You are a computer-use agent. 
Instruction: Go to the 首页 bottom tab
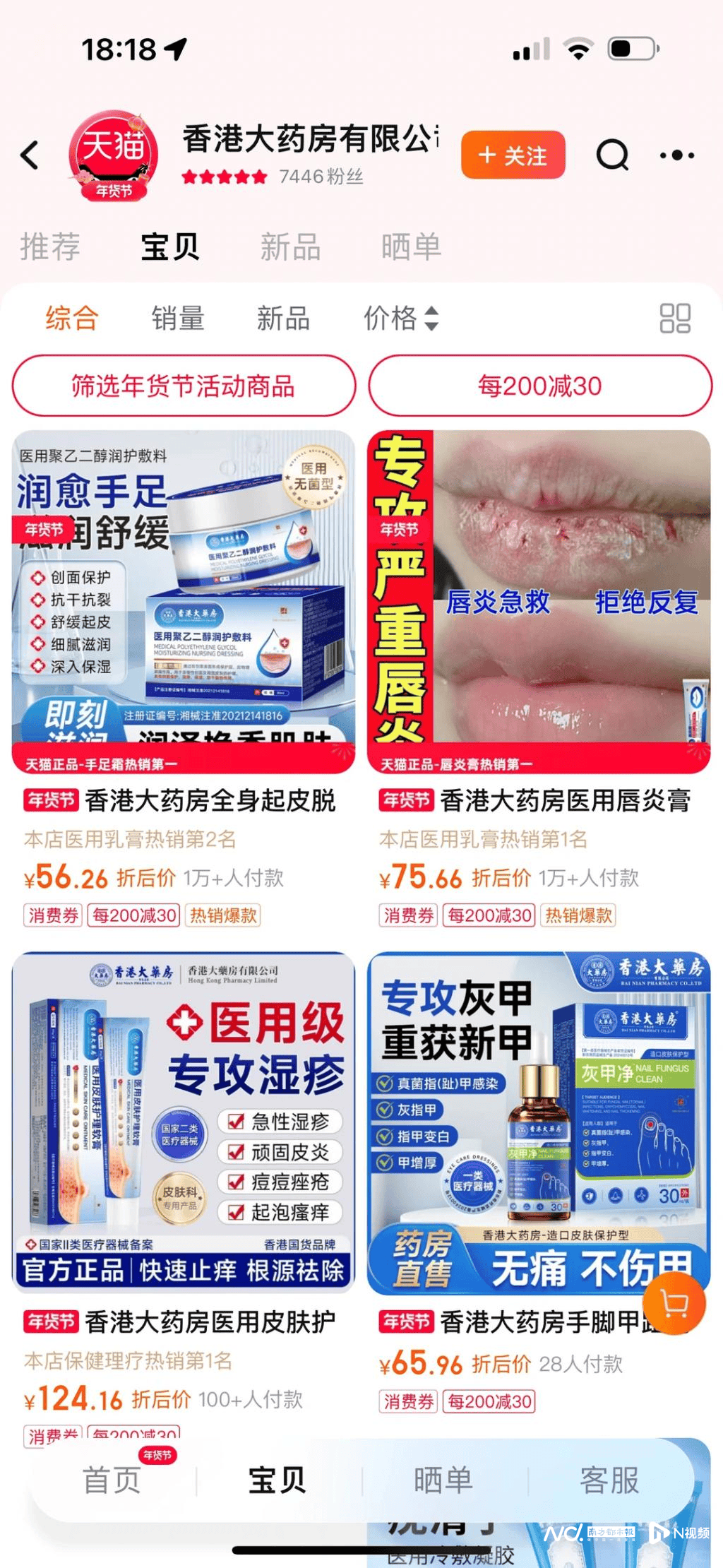click(x=112, y=1480)
